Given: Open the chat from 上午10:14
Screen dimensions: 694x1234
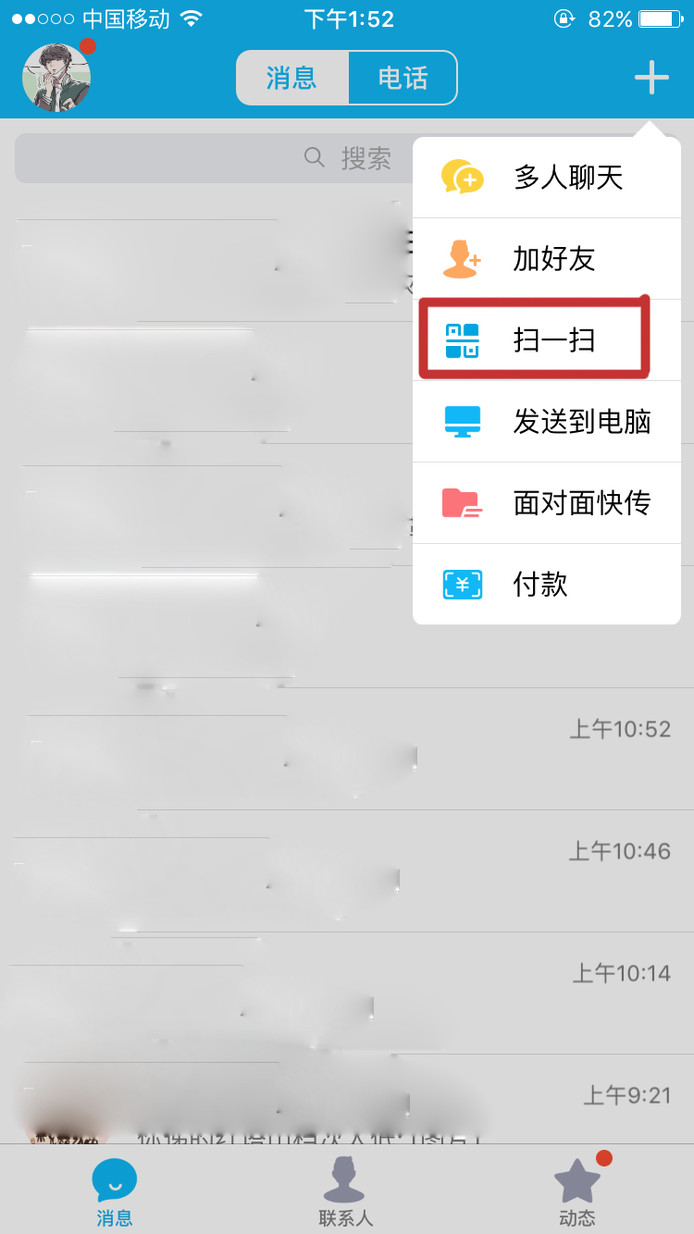Looking at the screenshot, I should click(347, 993).
